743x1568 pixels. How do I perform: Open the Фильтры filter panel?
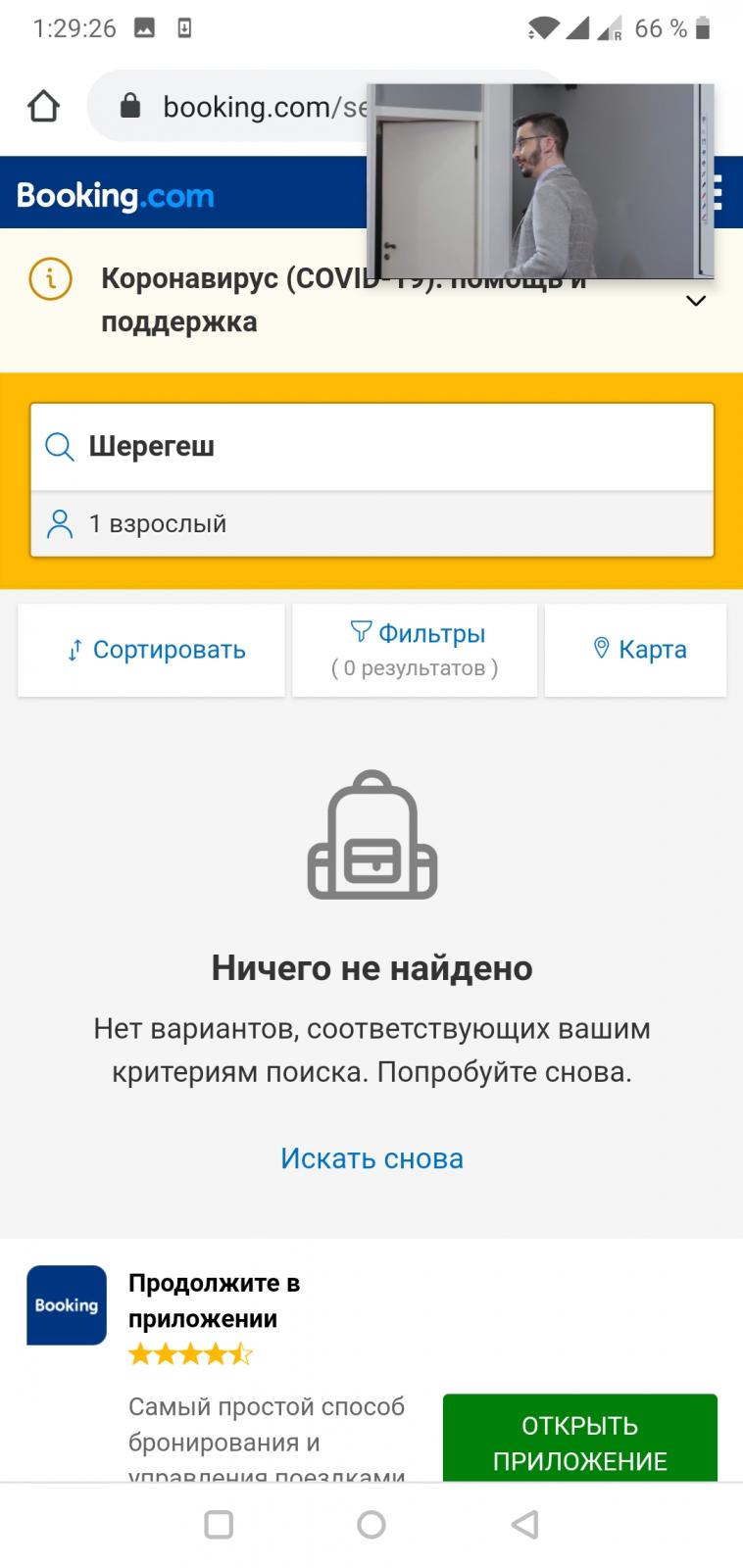415,650
